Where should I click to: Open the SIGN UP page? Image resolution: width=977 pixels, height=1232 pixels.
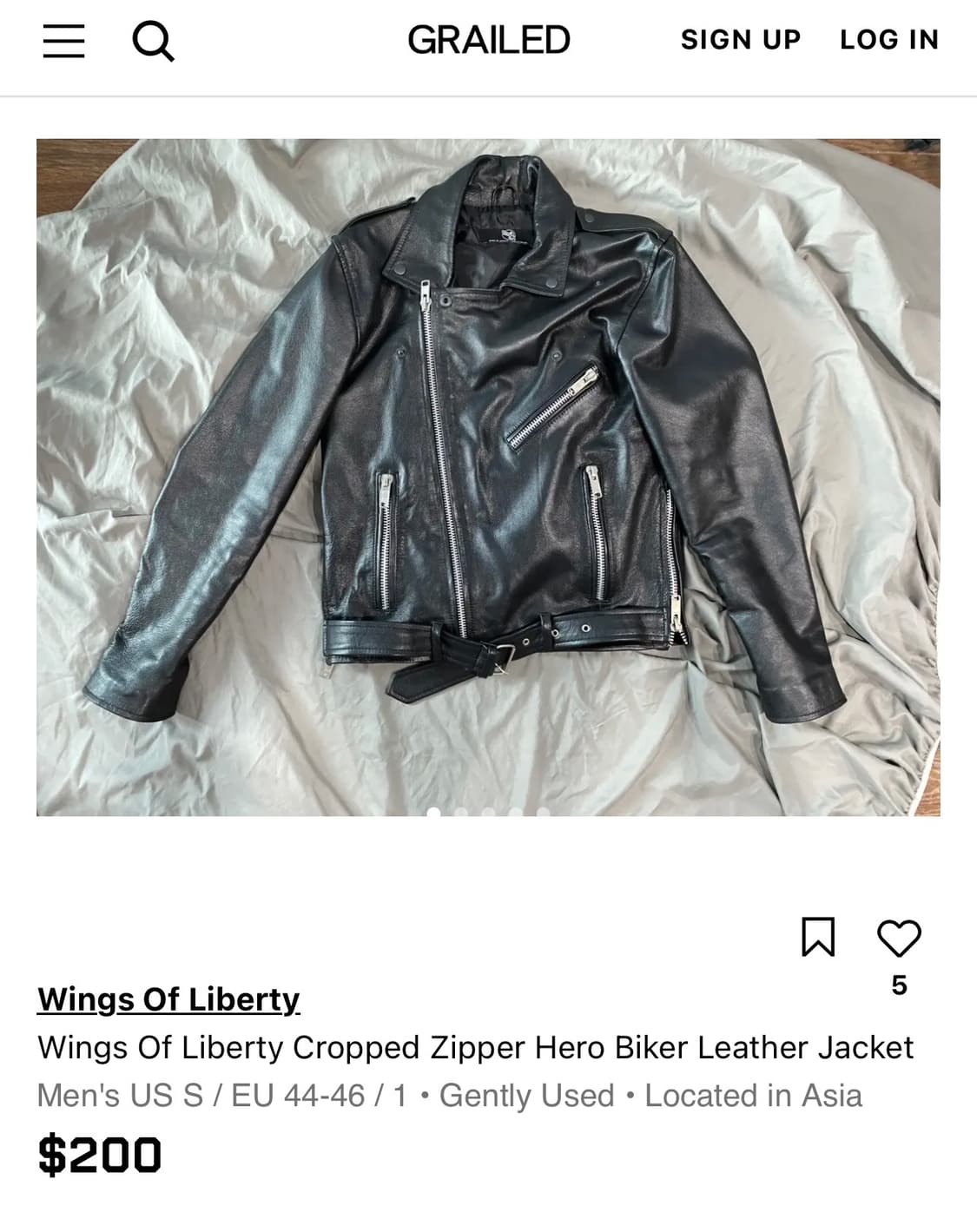click(x=740, y=38)
